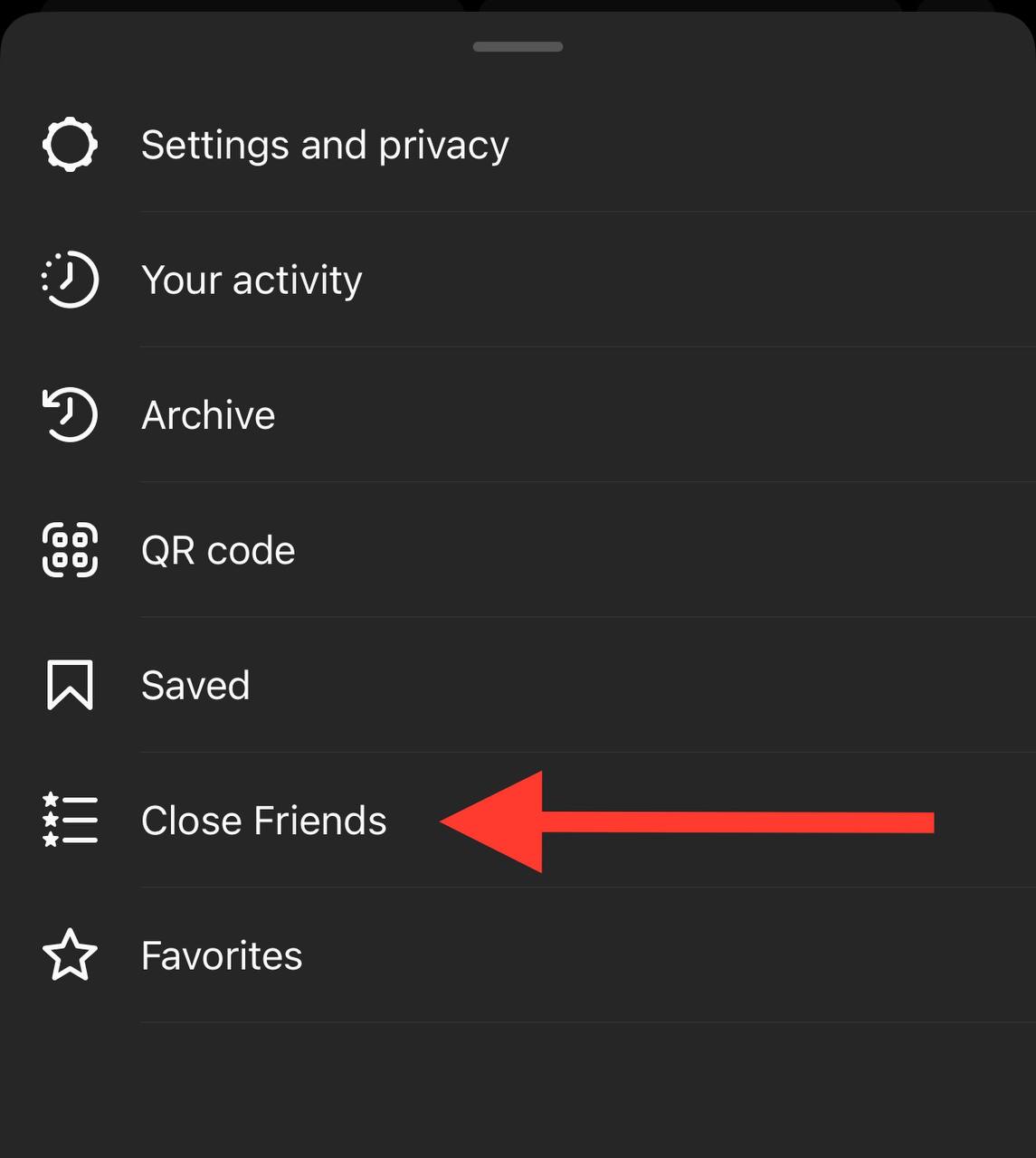Tap the Favorites star icon
Screen dimensions: 1036x1158
pos(70,954)
